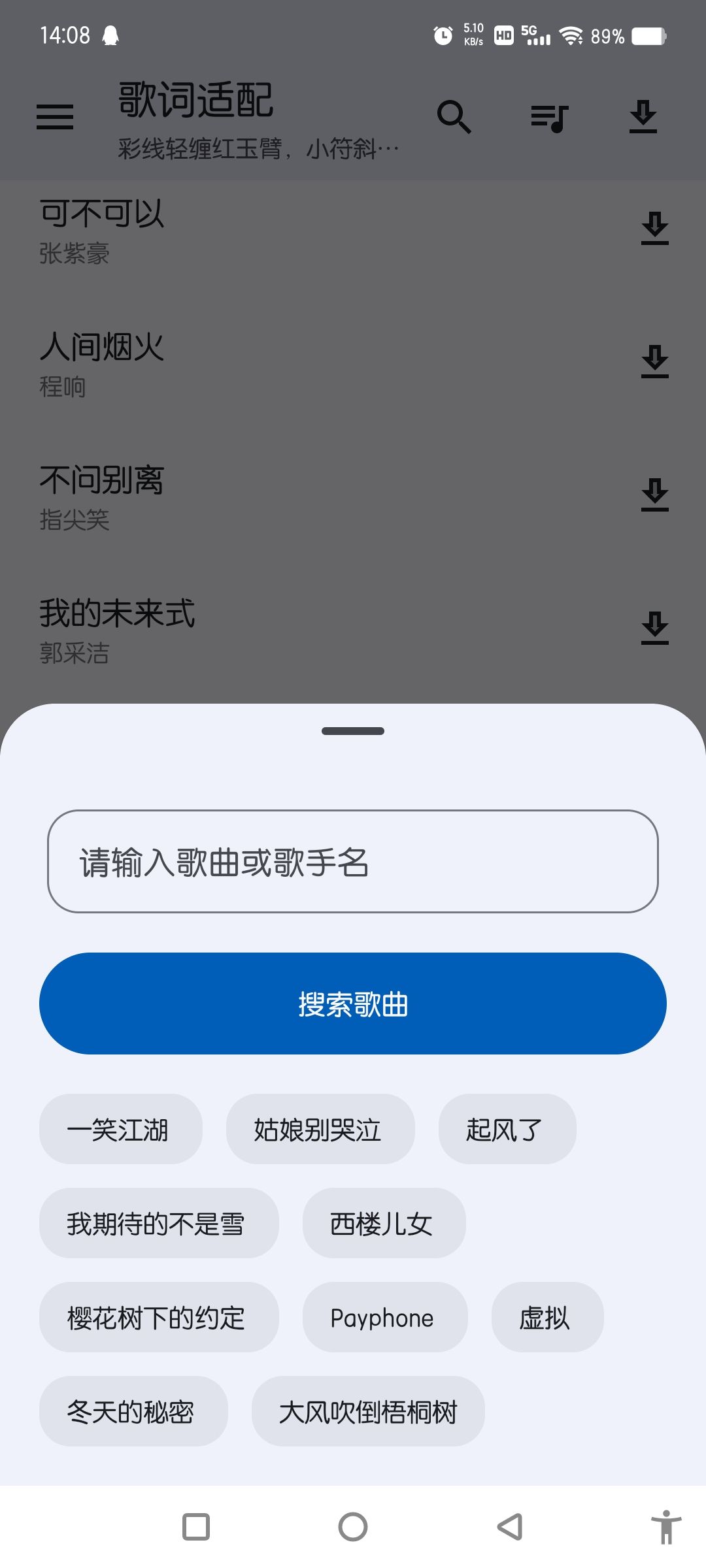Tap the 虚拟 chip
This screenshot has width=706, height=1568.
[548, 1317]
